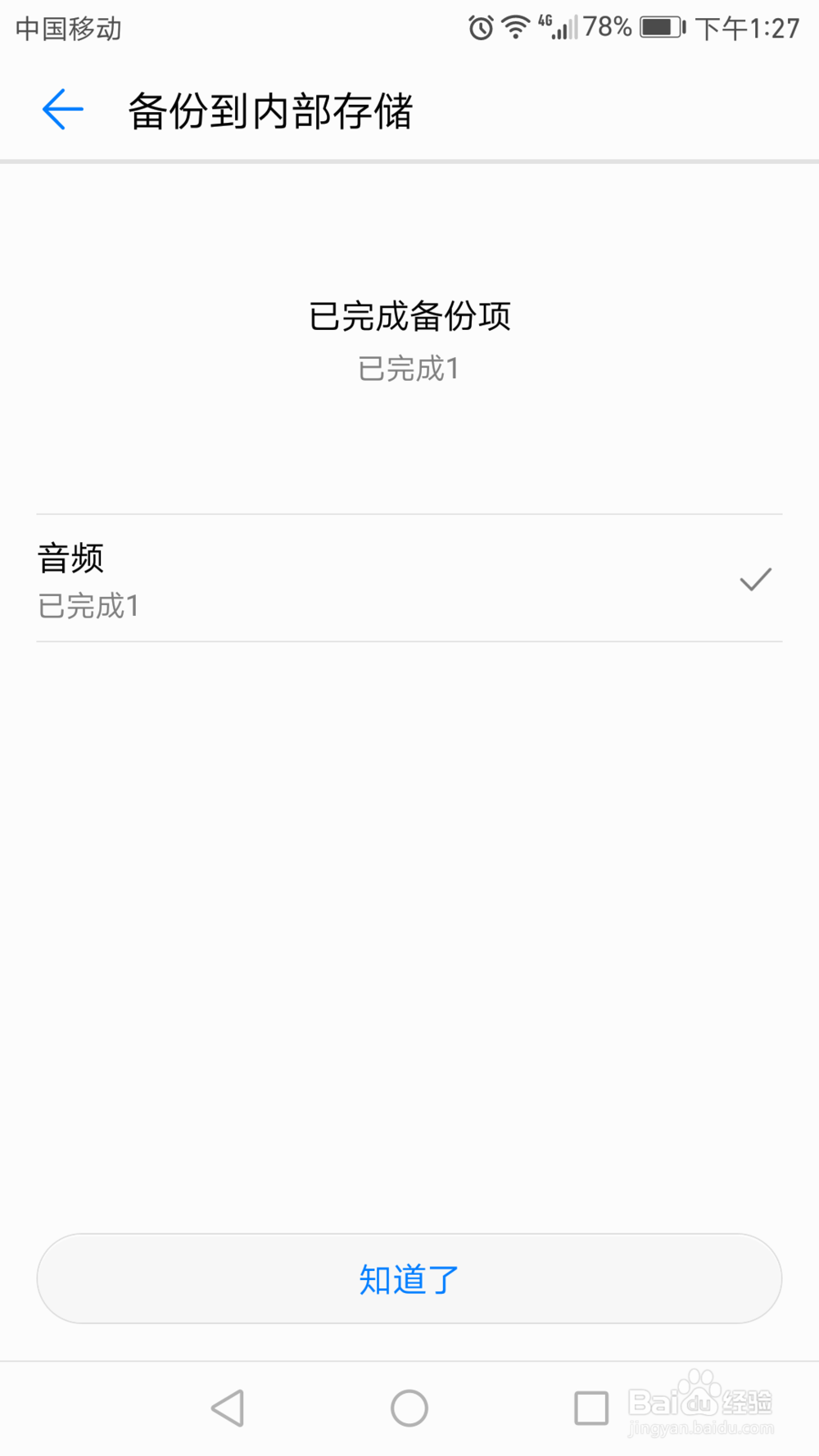Tap the battery icon in status bar

[x=660, y=27]
